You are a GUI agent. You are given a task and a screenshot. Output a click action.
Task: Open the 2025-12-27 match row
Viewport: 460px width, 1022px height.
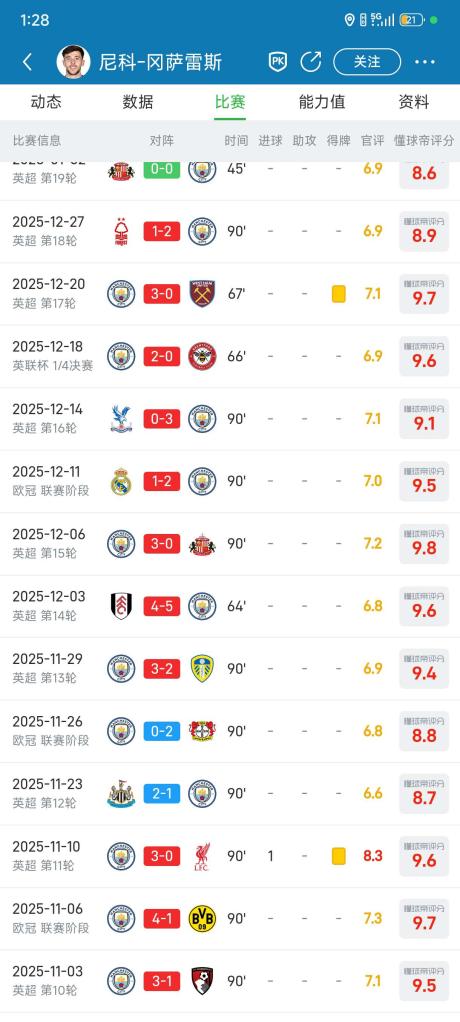point(230,231)
